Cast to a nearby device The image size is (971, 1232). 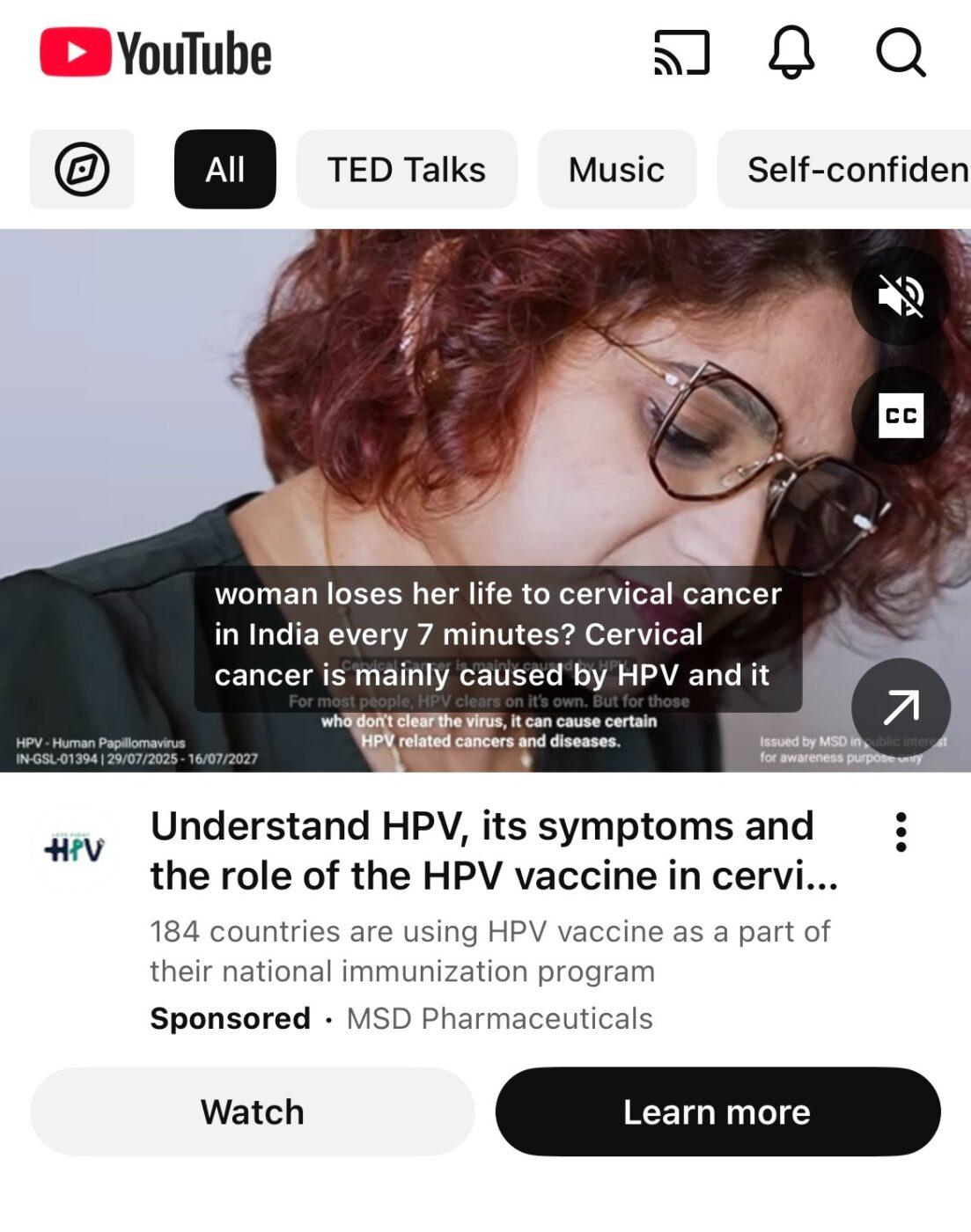(x=681, y=53)
